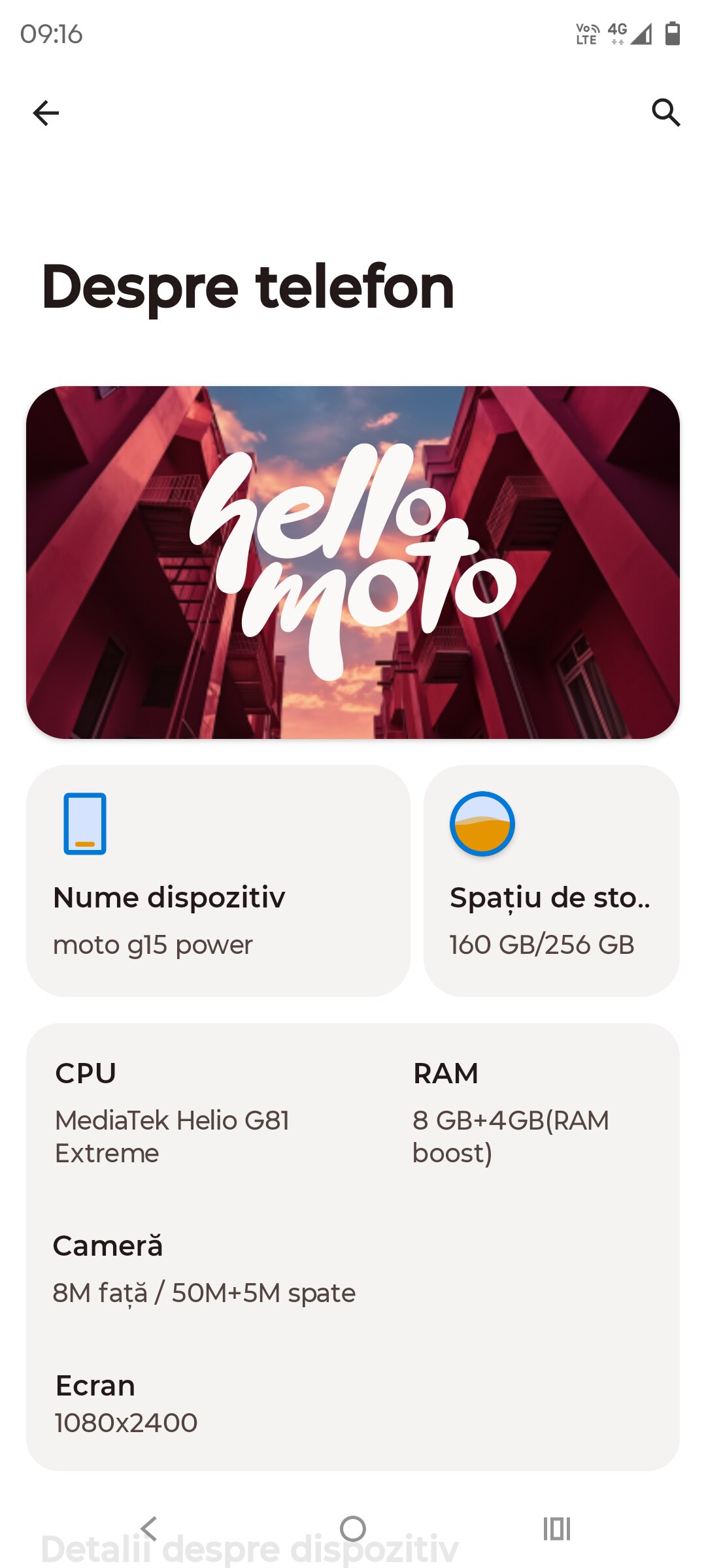The height and width of the screenshot is (1568, 706).
Task: Tap the hello moto banner image
Action: 353,562
